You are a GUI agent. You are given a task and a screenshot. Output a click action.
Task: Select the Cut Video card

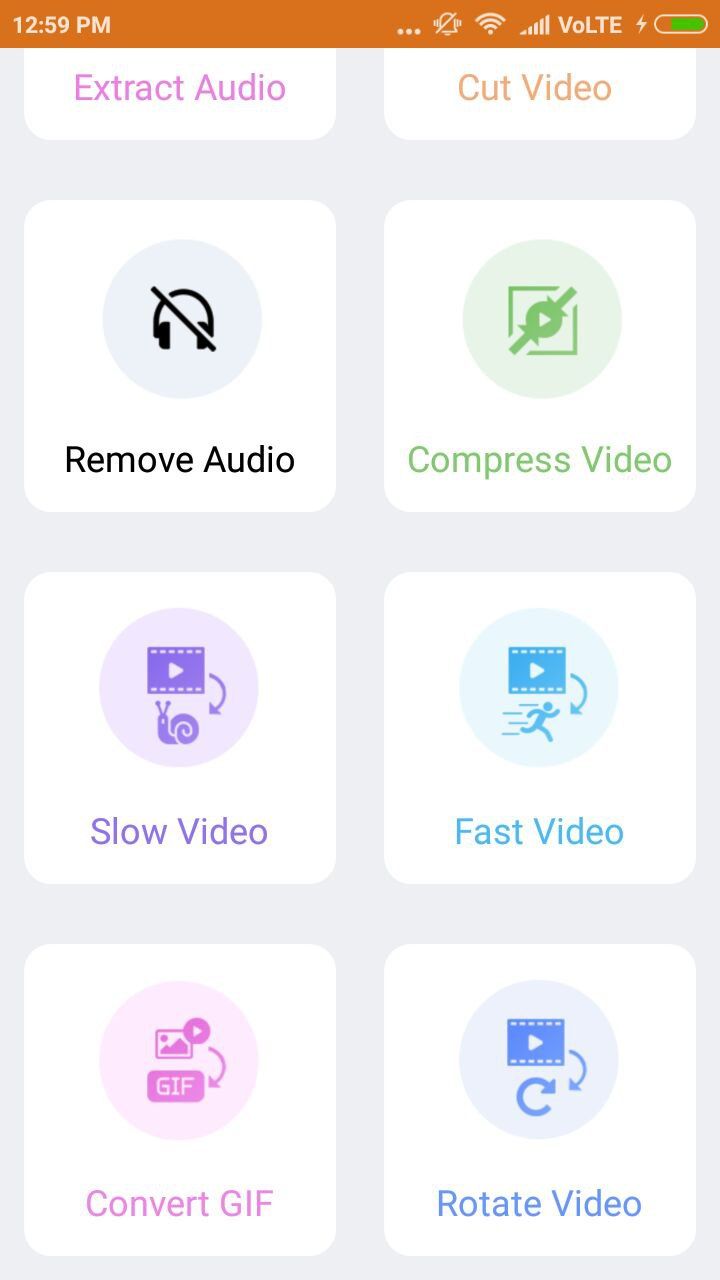click(x=539, y=90)
